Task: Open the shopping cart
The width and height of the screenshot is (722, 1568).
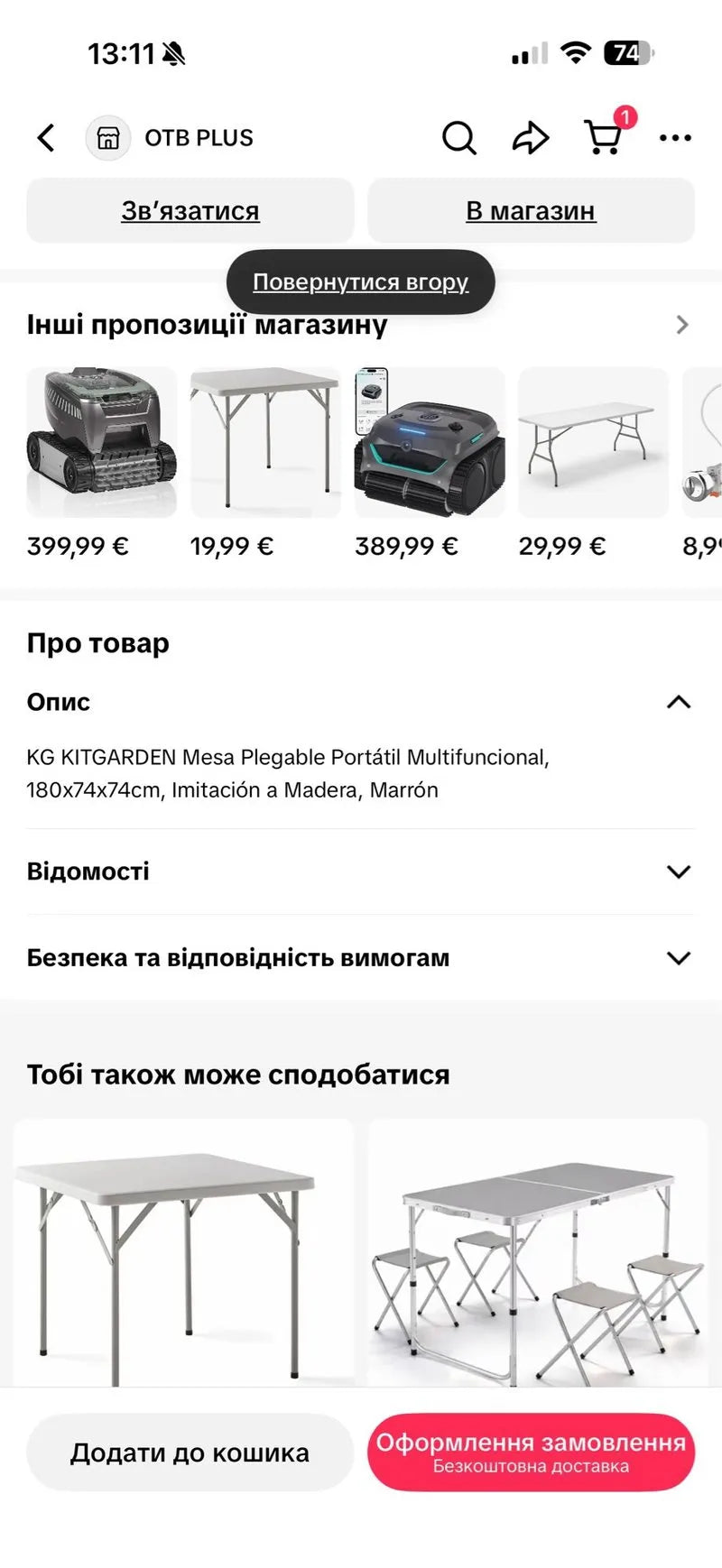Action: click(603, 138)
